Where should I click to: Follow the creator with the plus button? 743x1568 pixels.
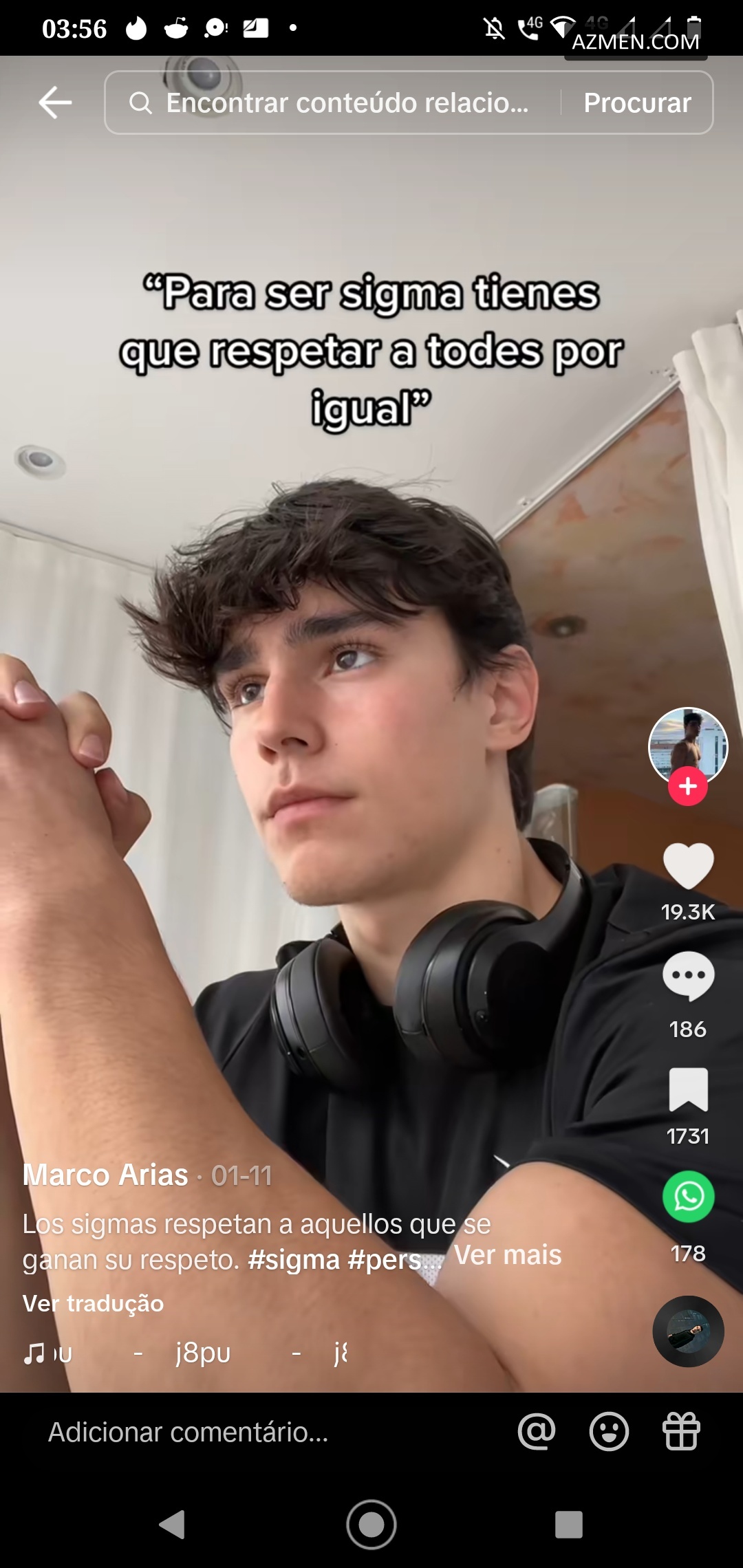tap(688, 787)
